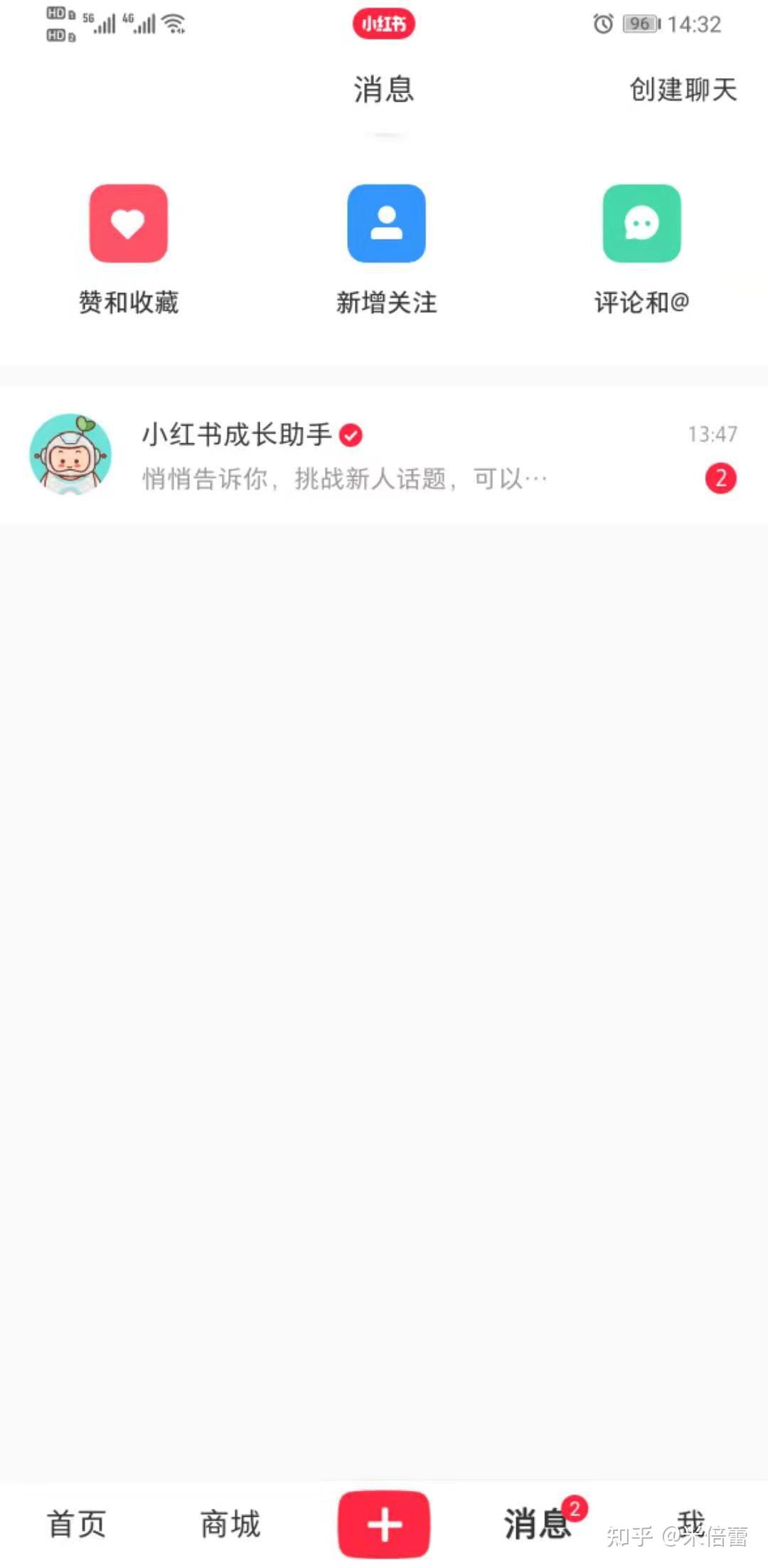768x1568 pixels.
Task: Select the 消息 tab
Action: point(538,1524)
